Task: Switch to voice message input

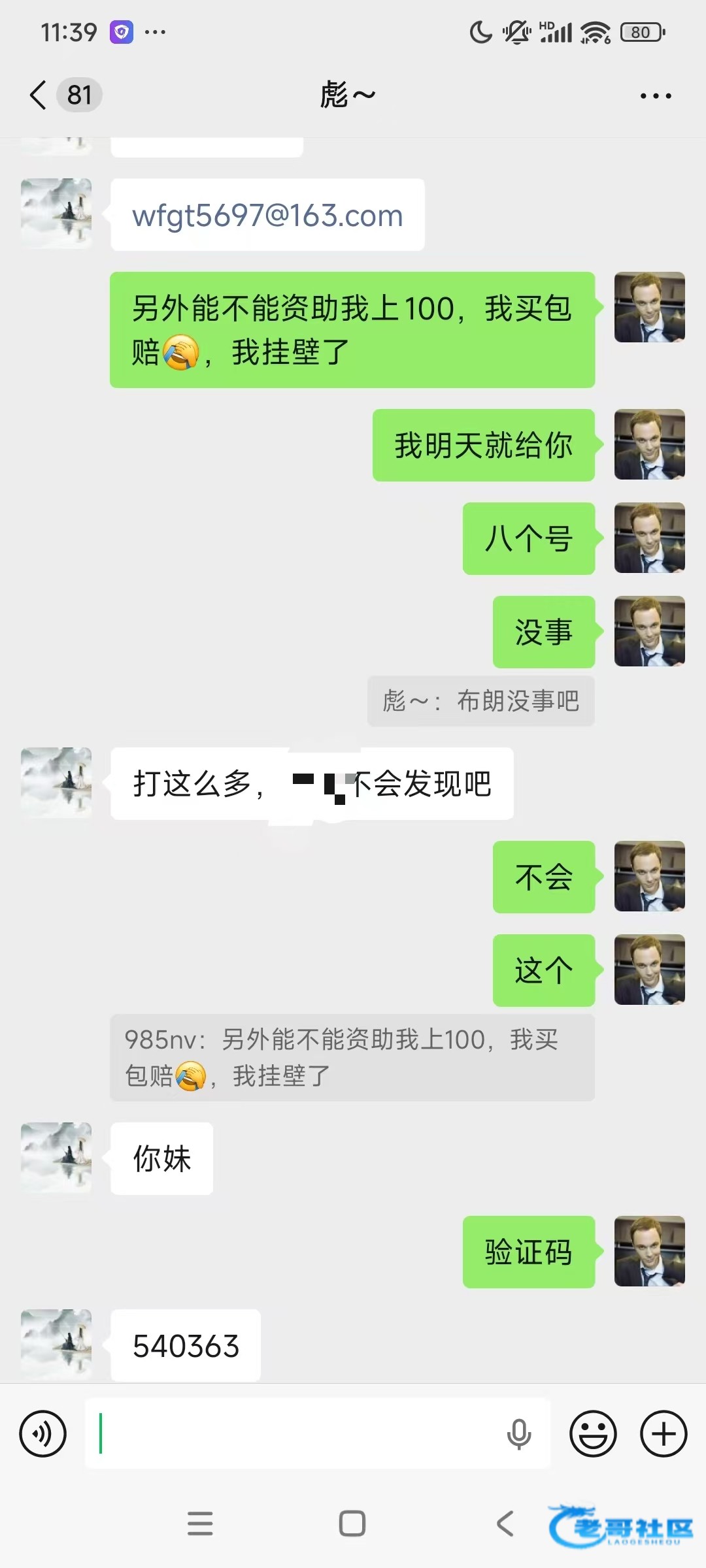Action: [43, 1434]
